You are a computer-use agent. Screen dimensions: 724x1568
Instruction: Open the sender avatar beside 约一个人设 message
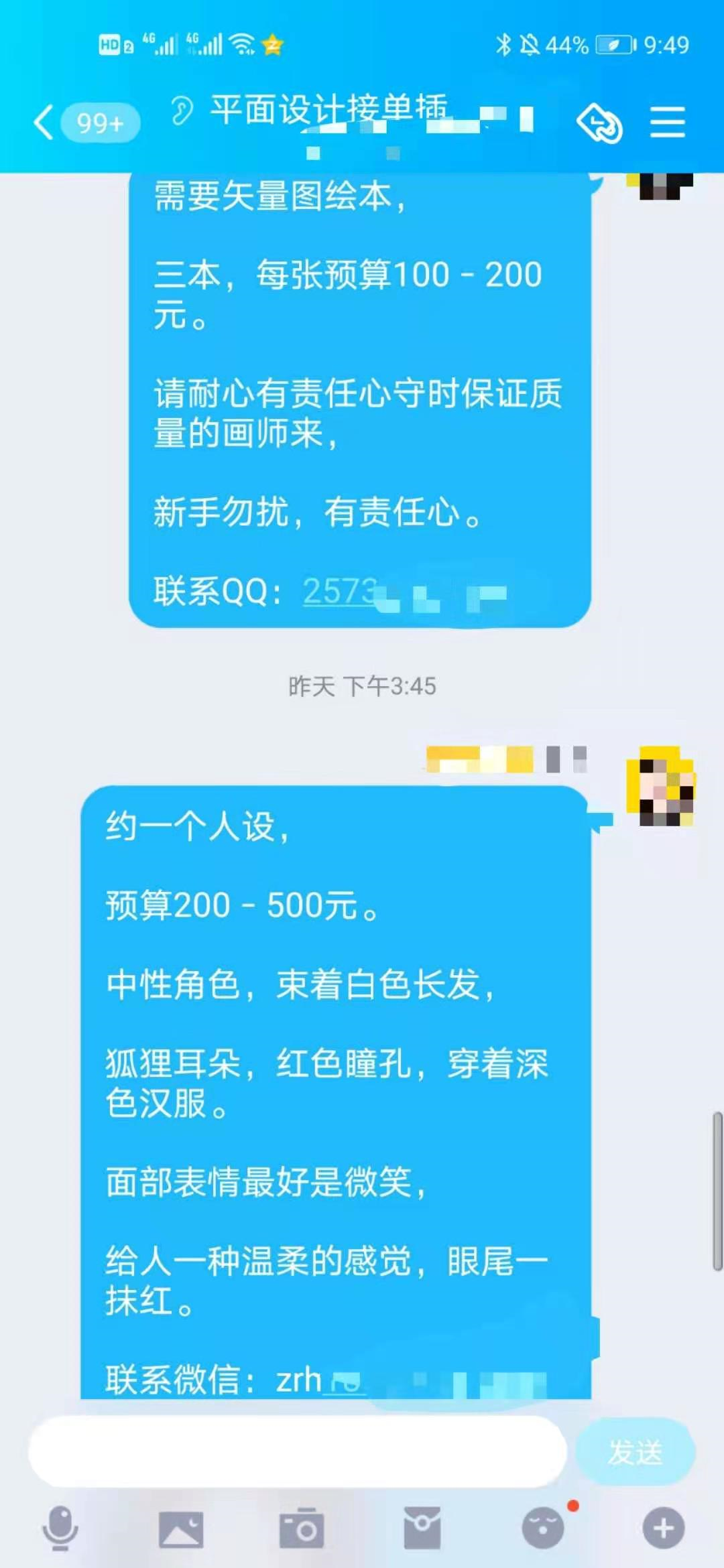tap(660, 786)
